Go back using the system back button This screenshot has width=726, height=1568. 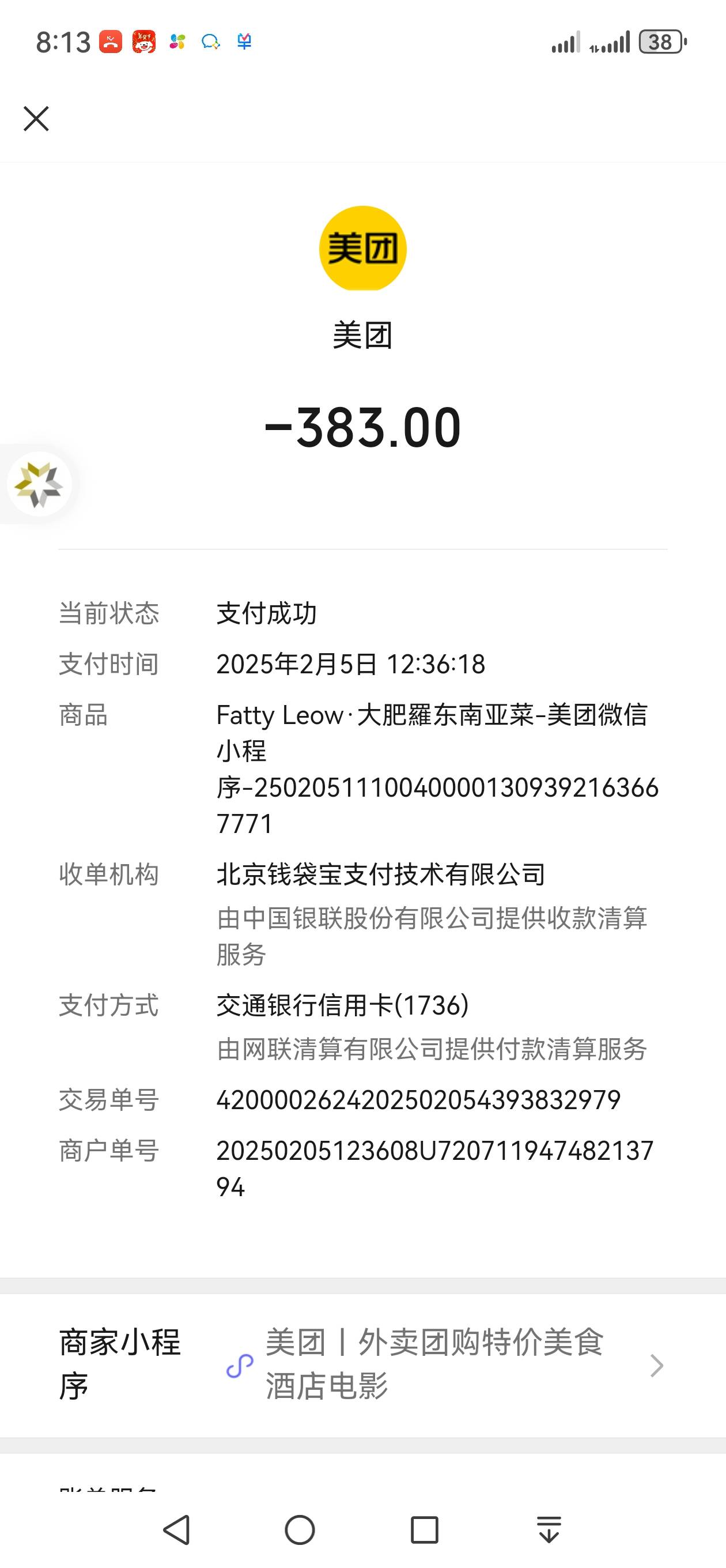[x=177, y=1529]
